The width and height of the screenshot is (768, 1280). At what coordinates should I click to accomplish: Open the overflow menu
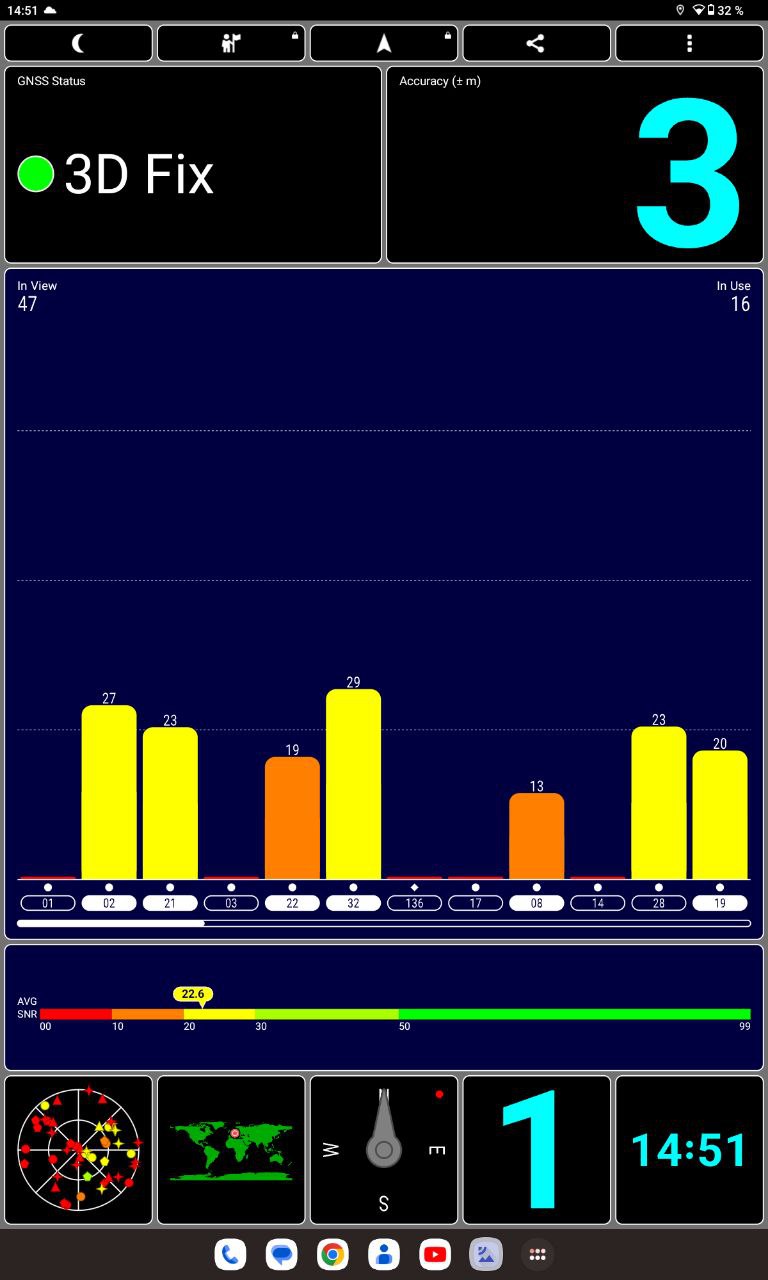click(689, 43)
